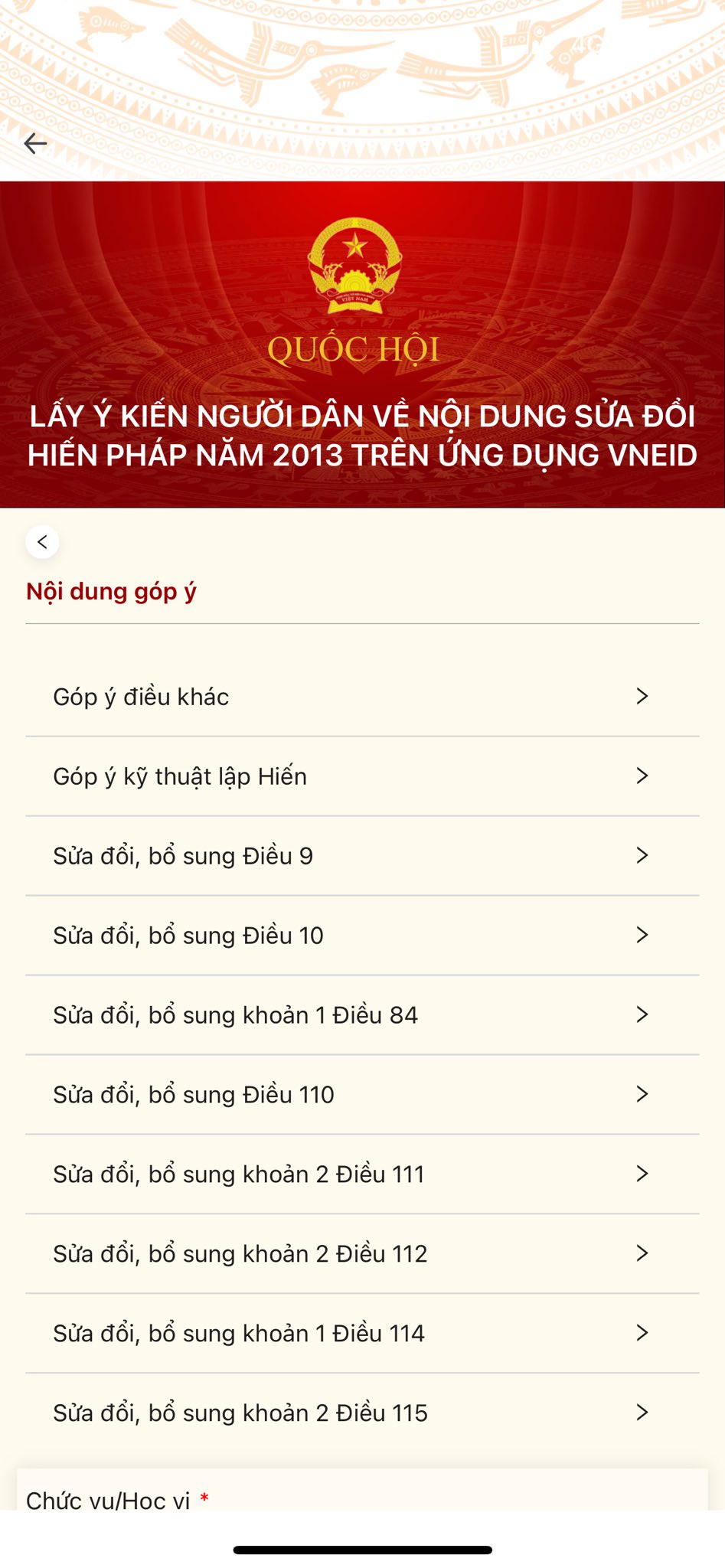Tap the round back chevron above Nội dung góp ý

click(42, 542)
